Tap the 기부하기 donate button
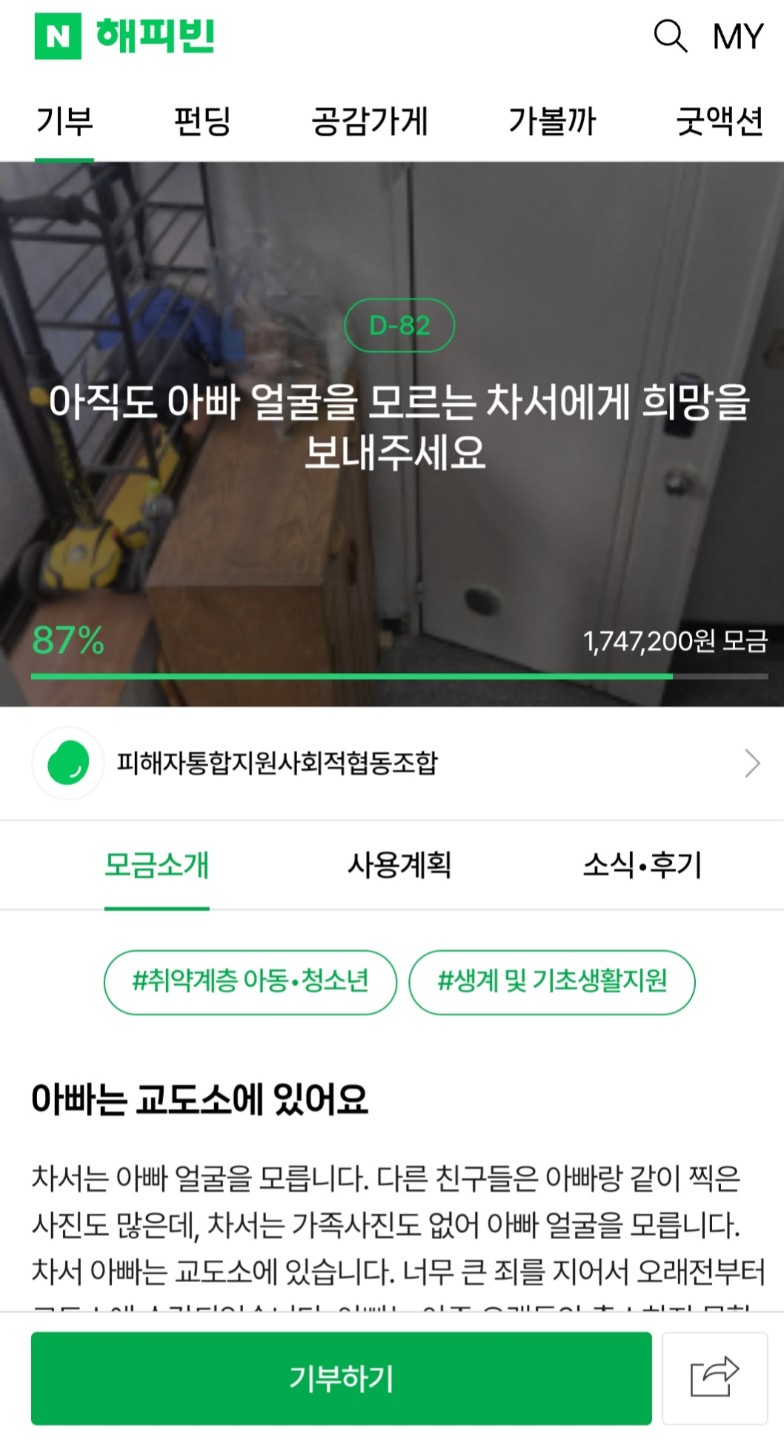 tap(341, 1379)
